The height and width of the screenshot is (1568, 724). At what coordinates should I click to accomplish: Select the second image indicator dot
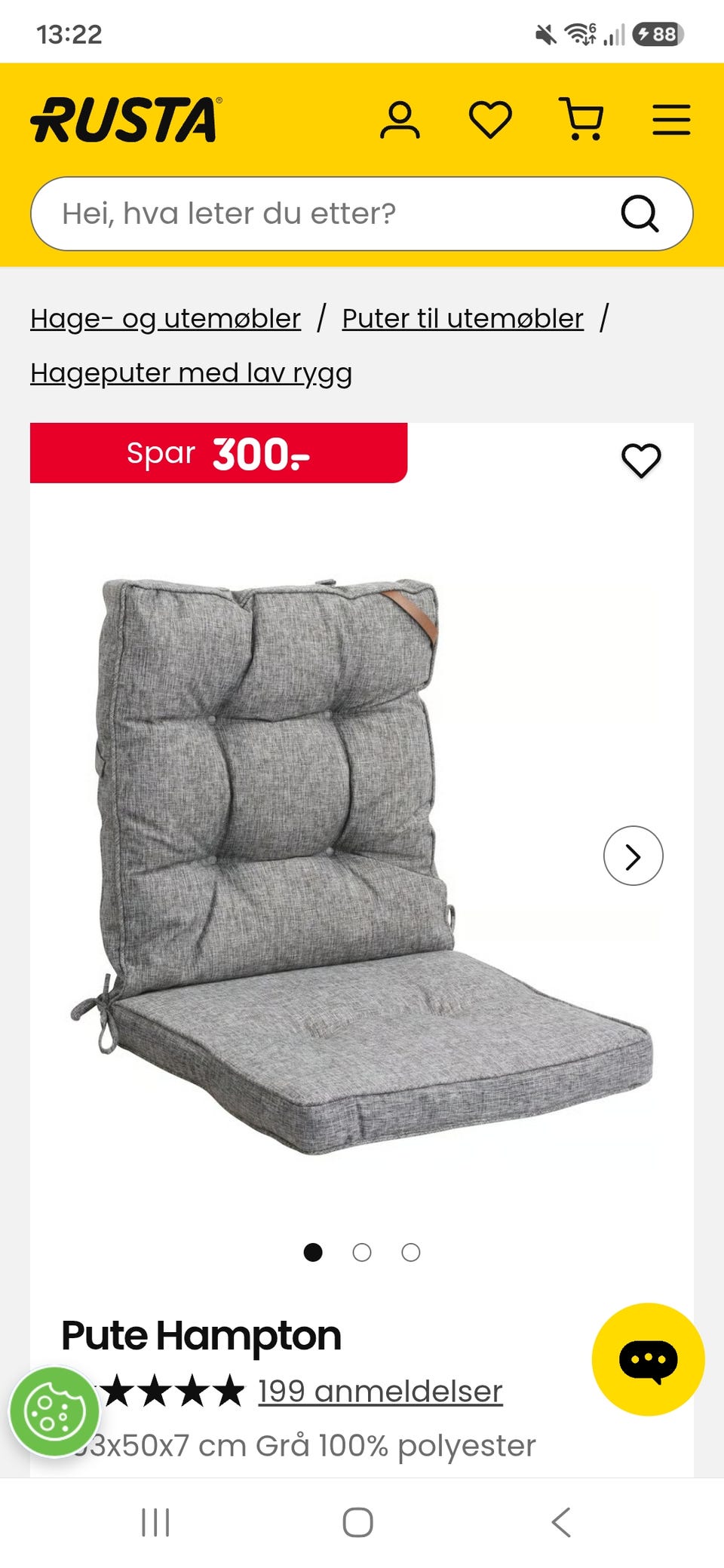tap(362, 1253)
